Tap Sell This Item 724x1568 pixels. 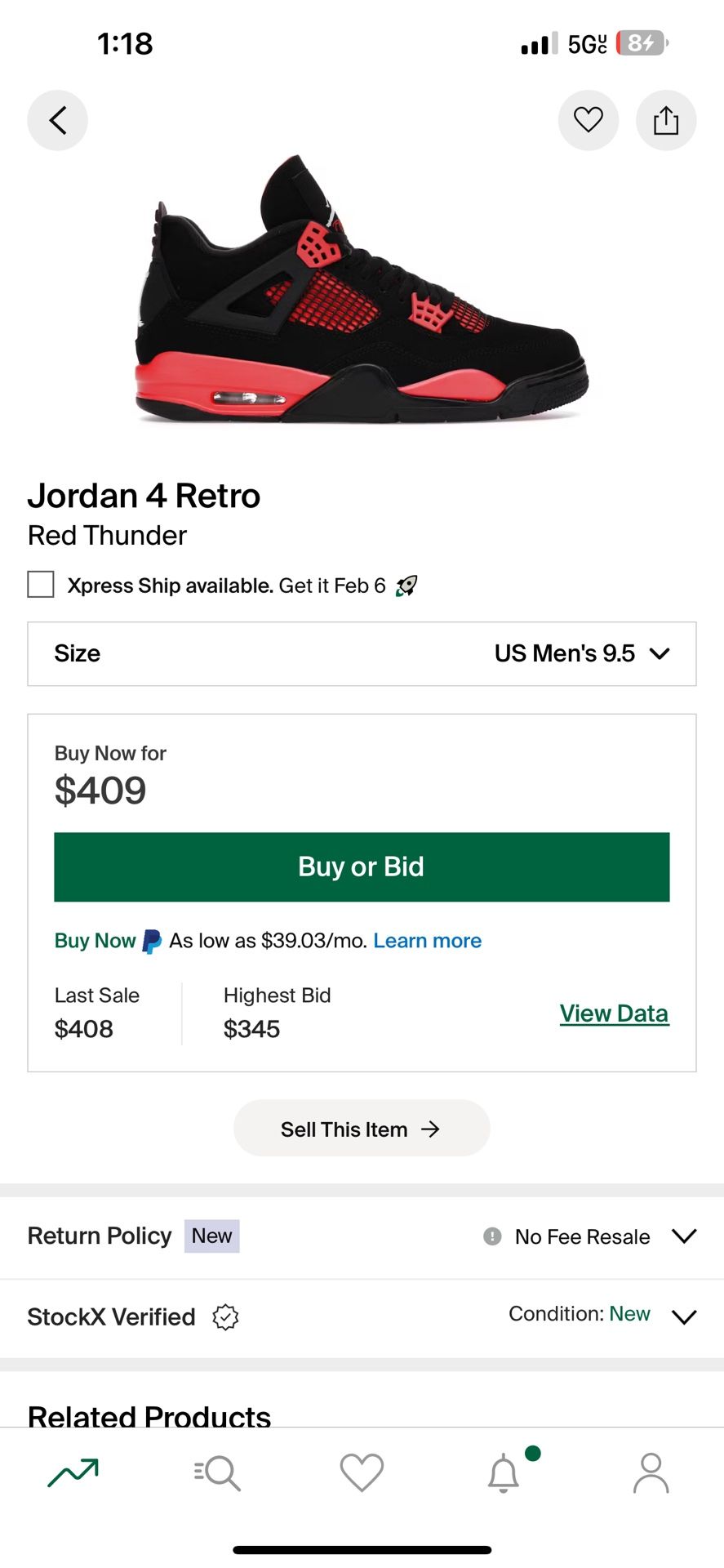[362, 1129]
